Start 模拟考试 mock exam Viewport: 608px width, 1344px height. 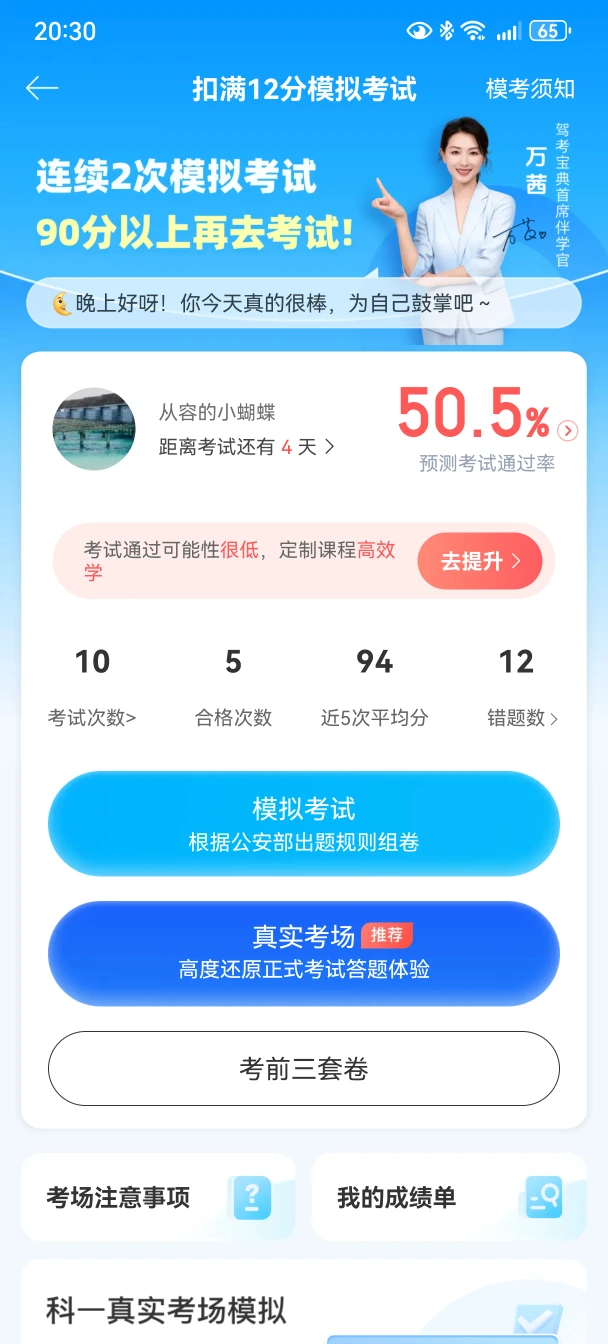tap(304, 823)
